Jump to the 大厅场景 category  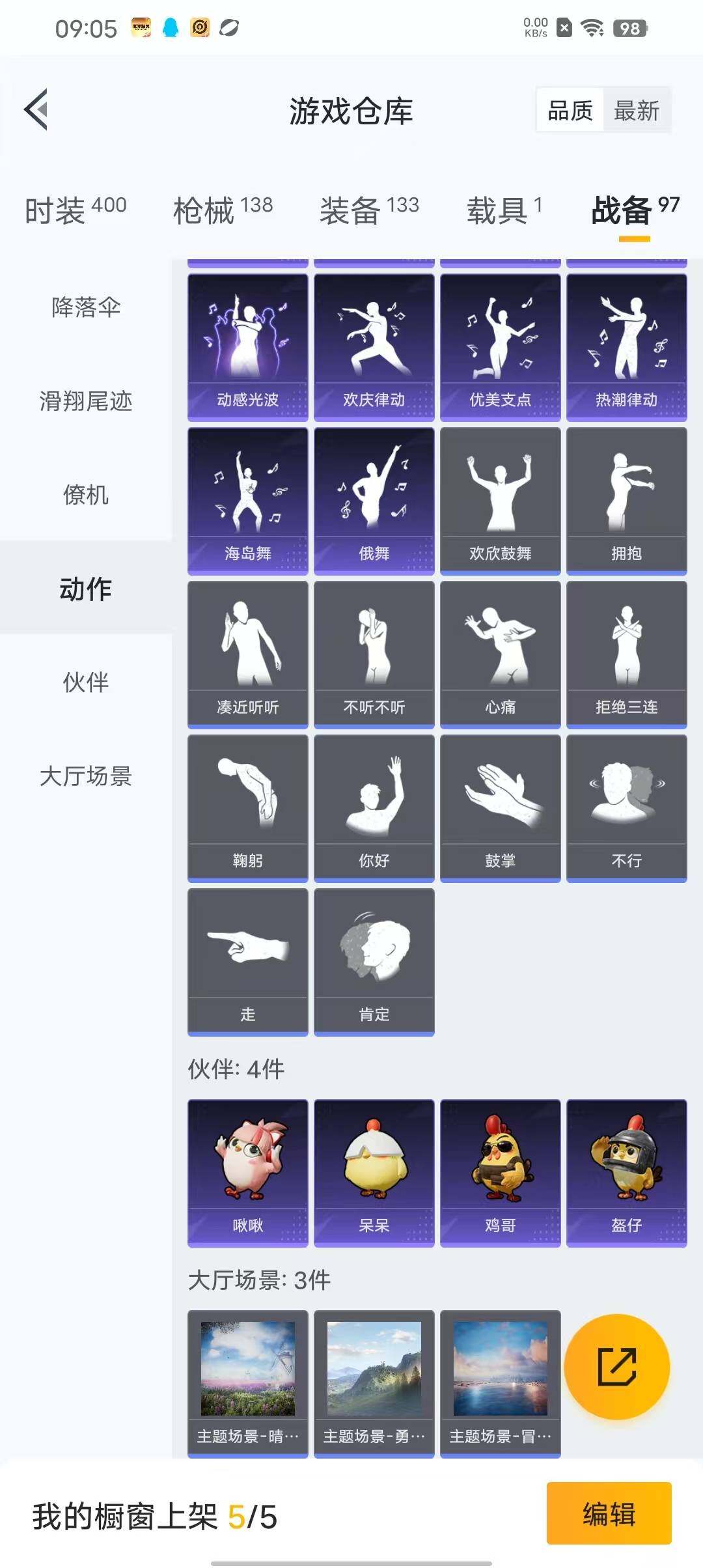(86, 776)
